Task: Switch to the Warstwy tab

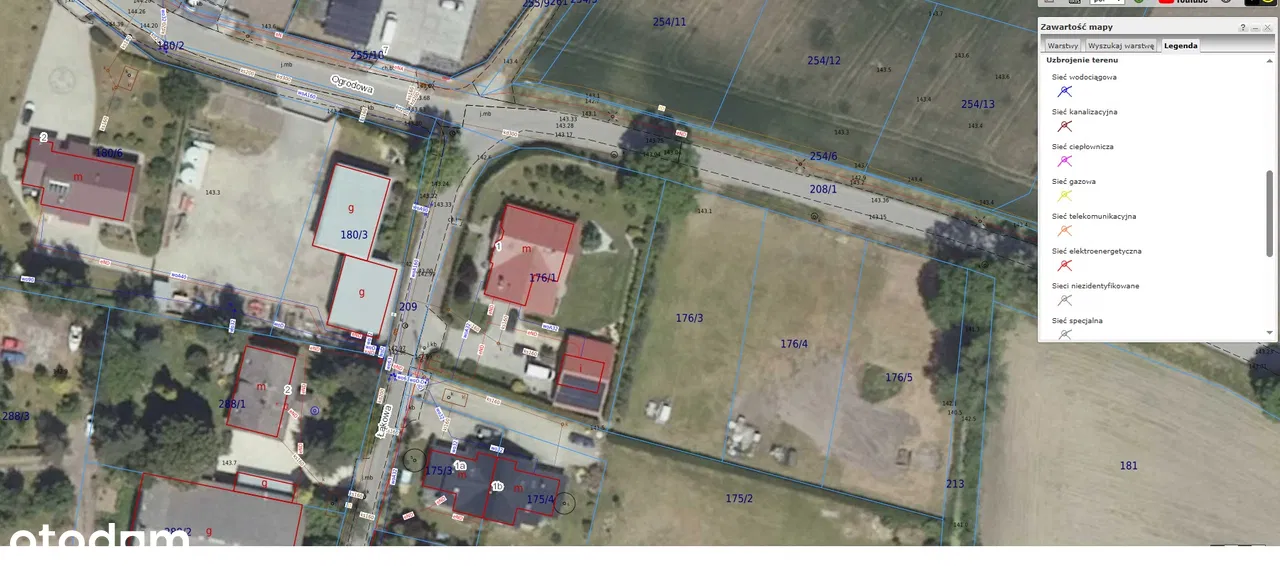Action: coord(1062,45)
